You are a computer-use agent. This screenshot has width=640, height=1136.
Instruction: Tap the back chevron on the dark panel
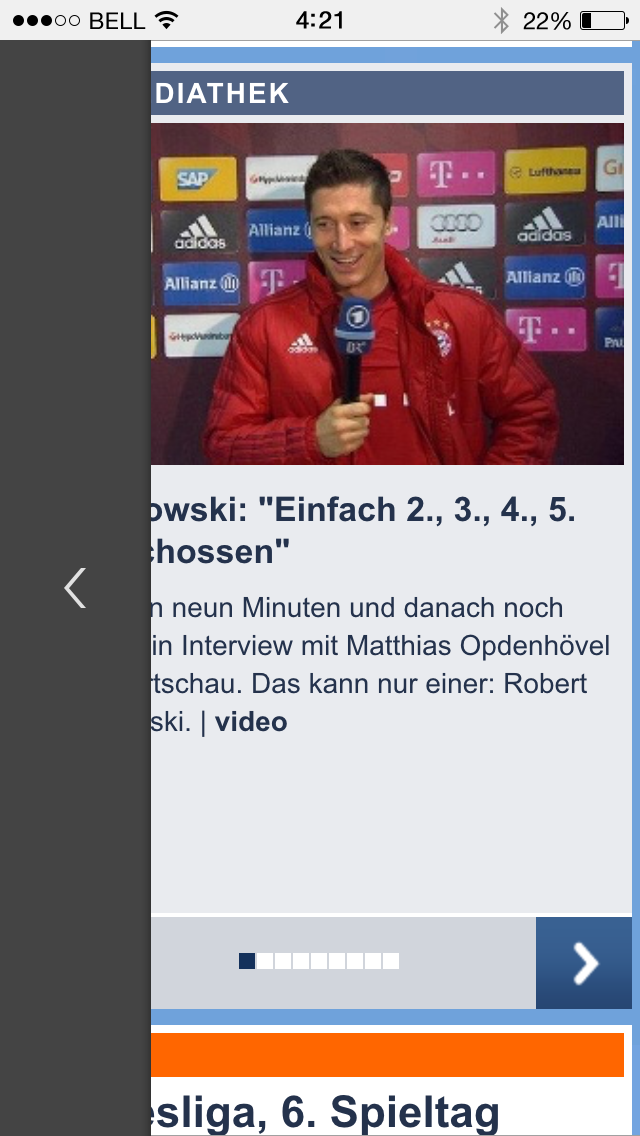tap(75, 588)
